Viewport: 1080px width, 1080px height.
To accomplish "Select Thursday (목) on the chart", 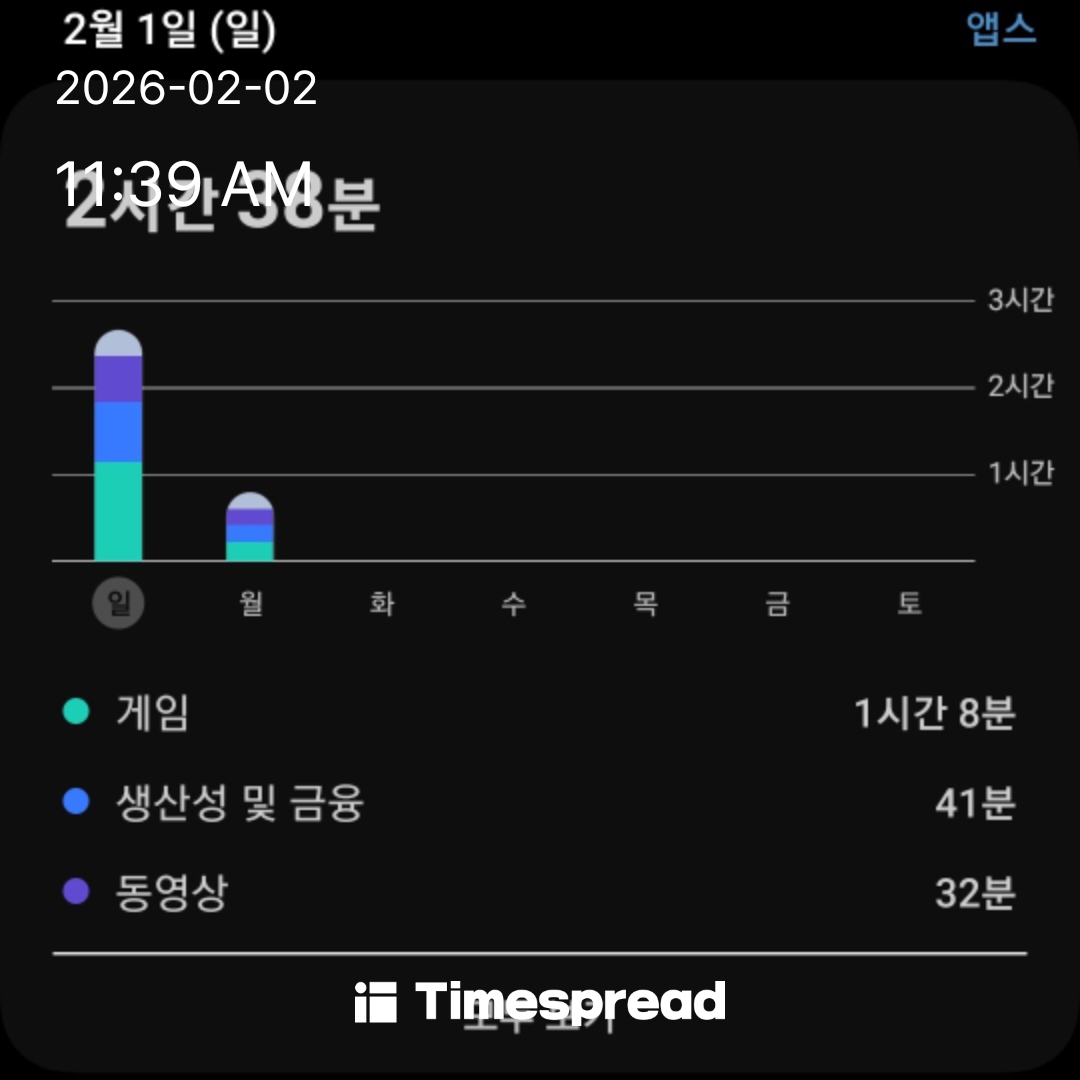I will [645, 604].
